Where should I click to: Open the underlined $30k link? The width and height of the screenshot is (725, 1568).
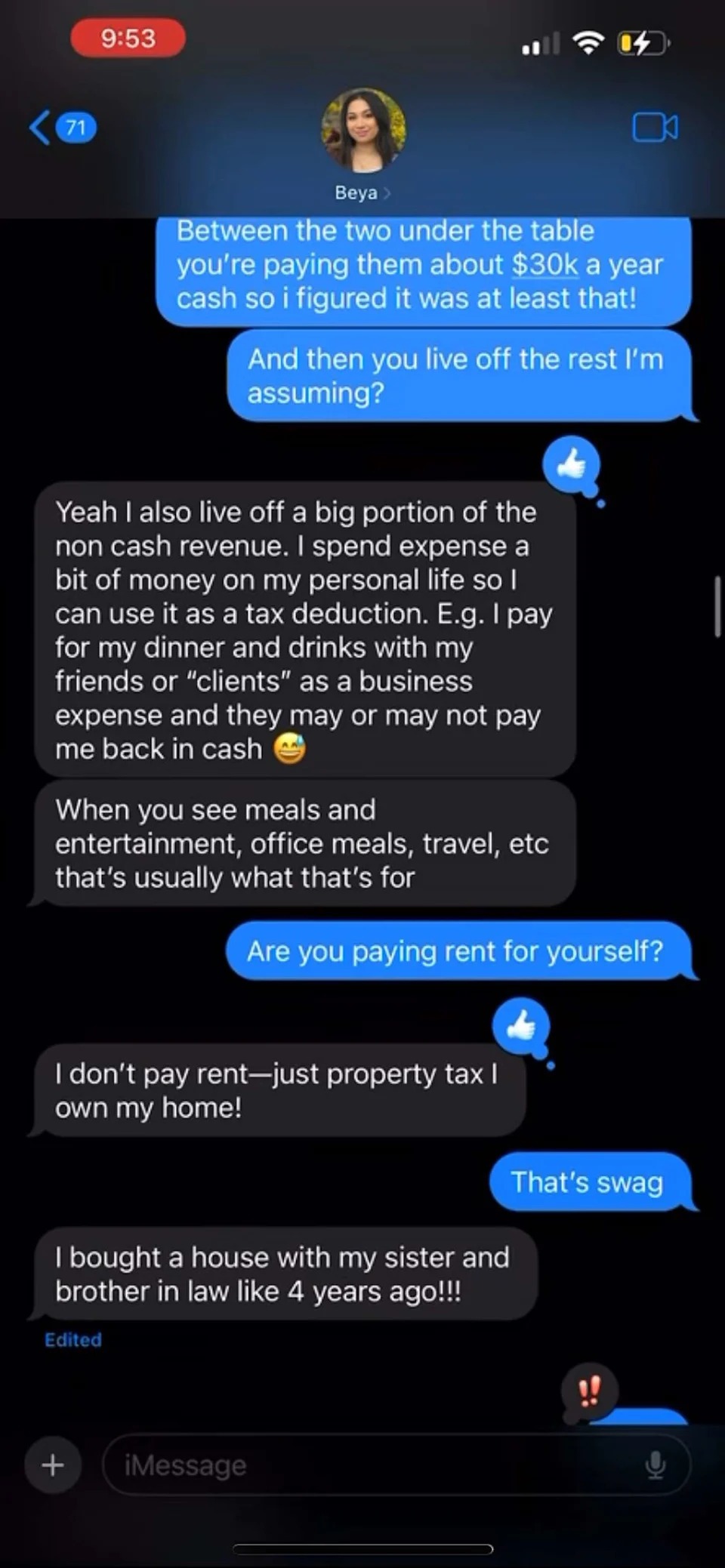point(545,265)
